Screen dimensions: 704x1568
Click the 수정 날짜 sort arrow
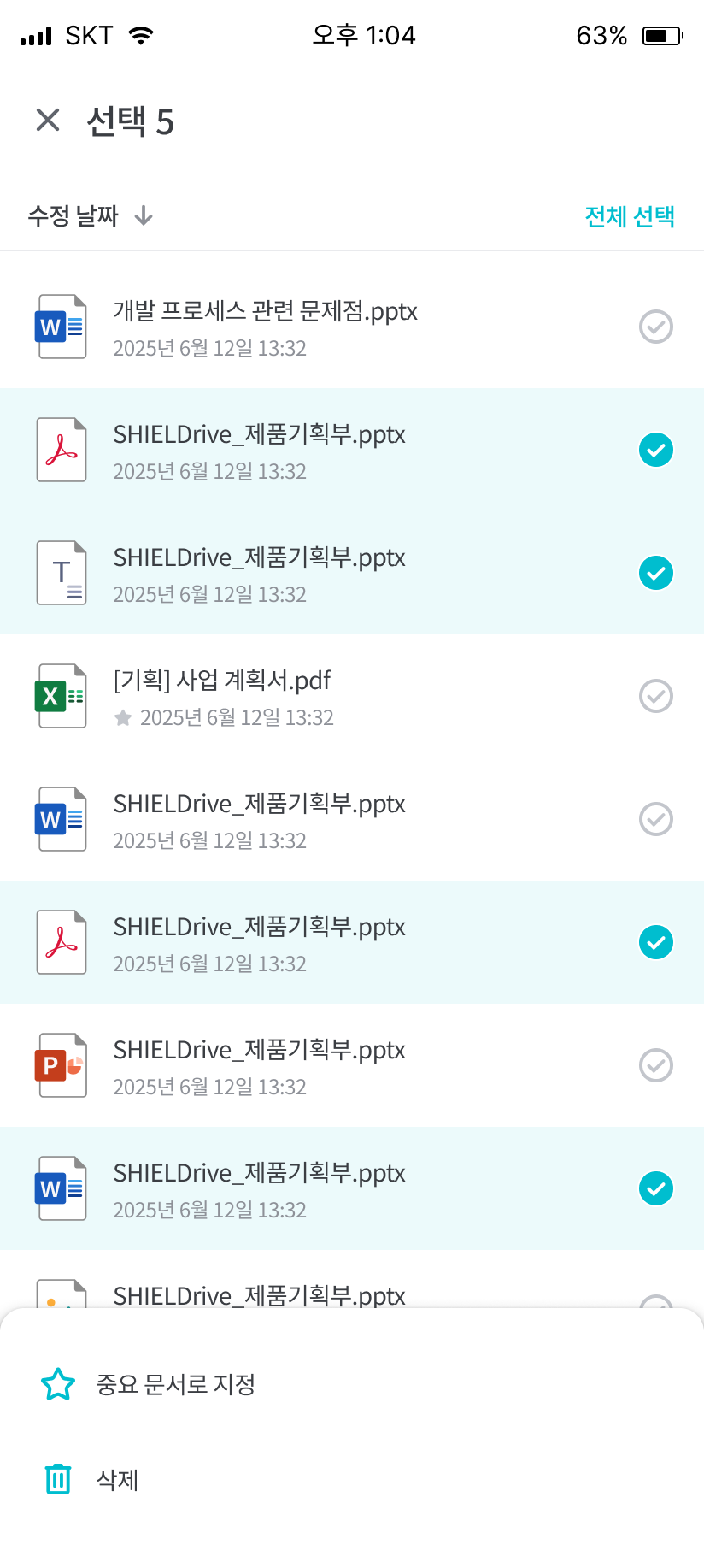click(x=144, y=216)
